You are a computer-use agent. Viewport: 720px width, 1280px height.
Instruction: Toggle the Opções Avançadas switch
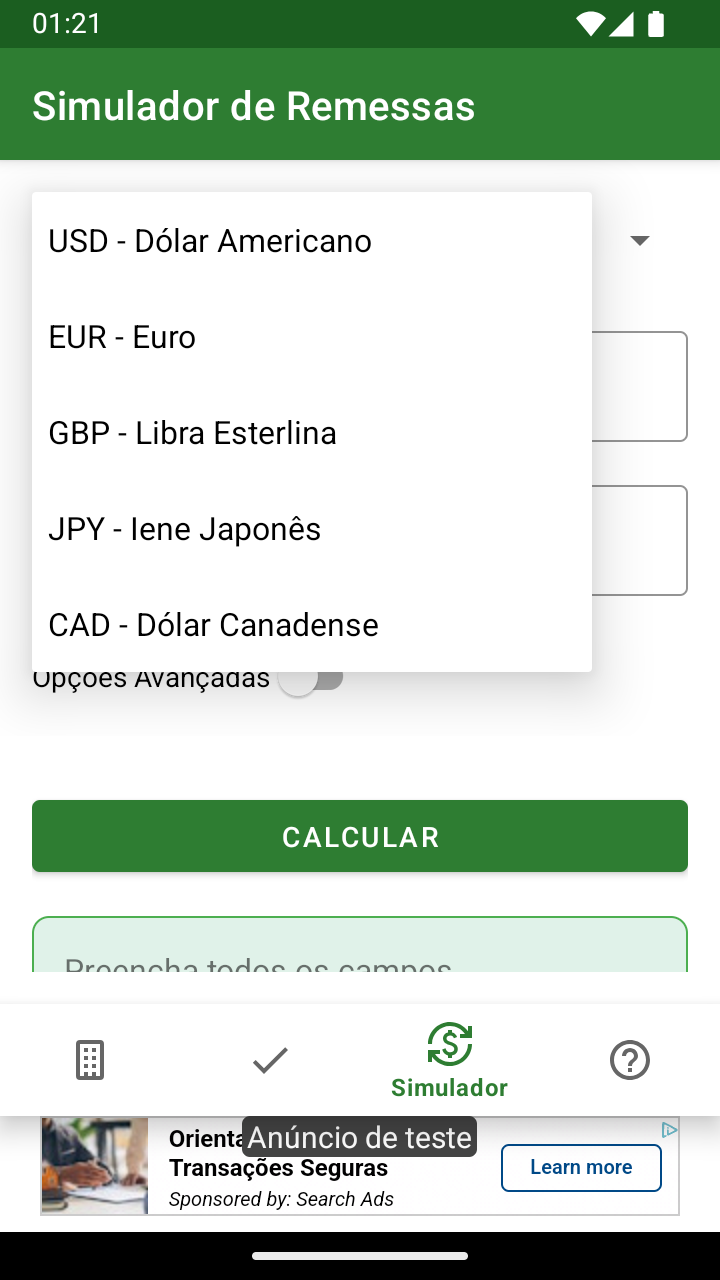coord(311,679)
